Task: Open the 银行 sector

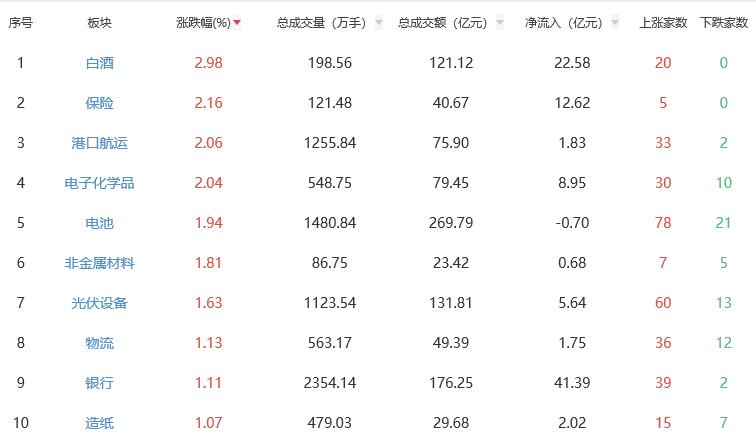Action: coord(100,383)
